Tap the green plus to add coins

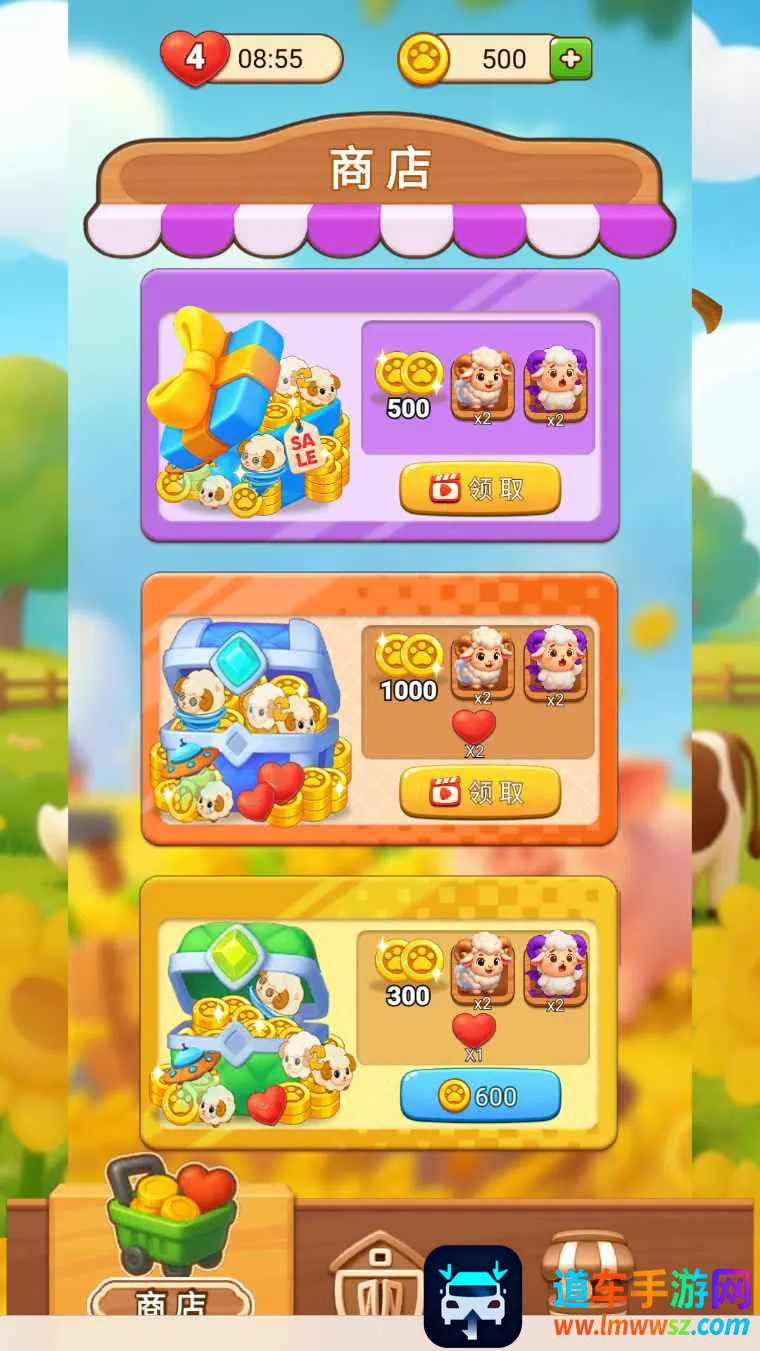(x=571, y=59)
